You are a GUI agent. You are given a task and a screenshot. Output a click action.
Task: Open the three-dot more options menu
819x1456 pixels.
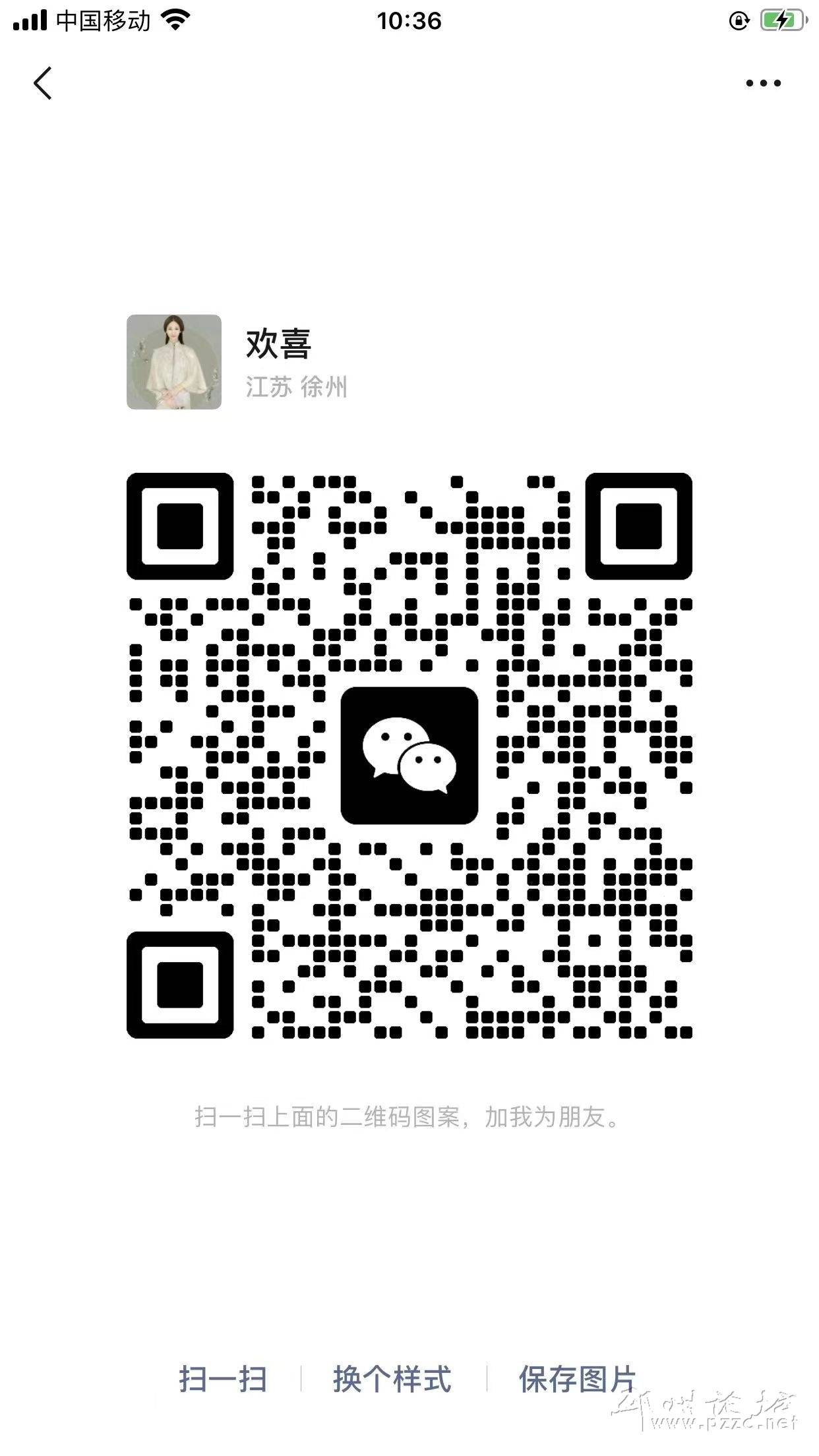click(x=763, y=84)
